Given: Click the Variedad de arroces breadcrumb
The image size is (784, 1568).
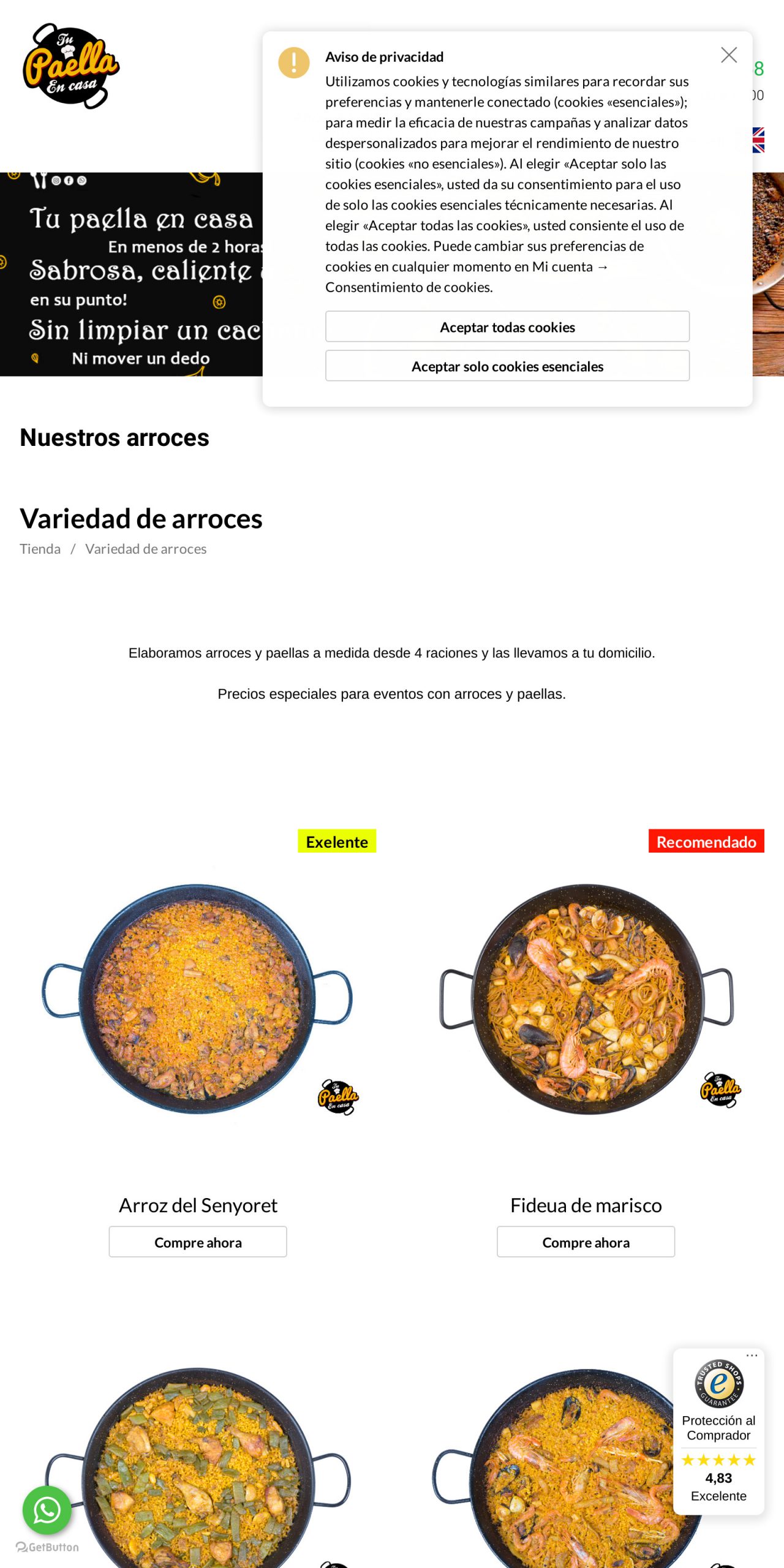Looking at the screenshot, I should (x=146, y=549).
